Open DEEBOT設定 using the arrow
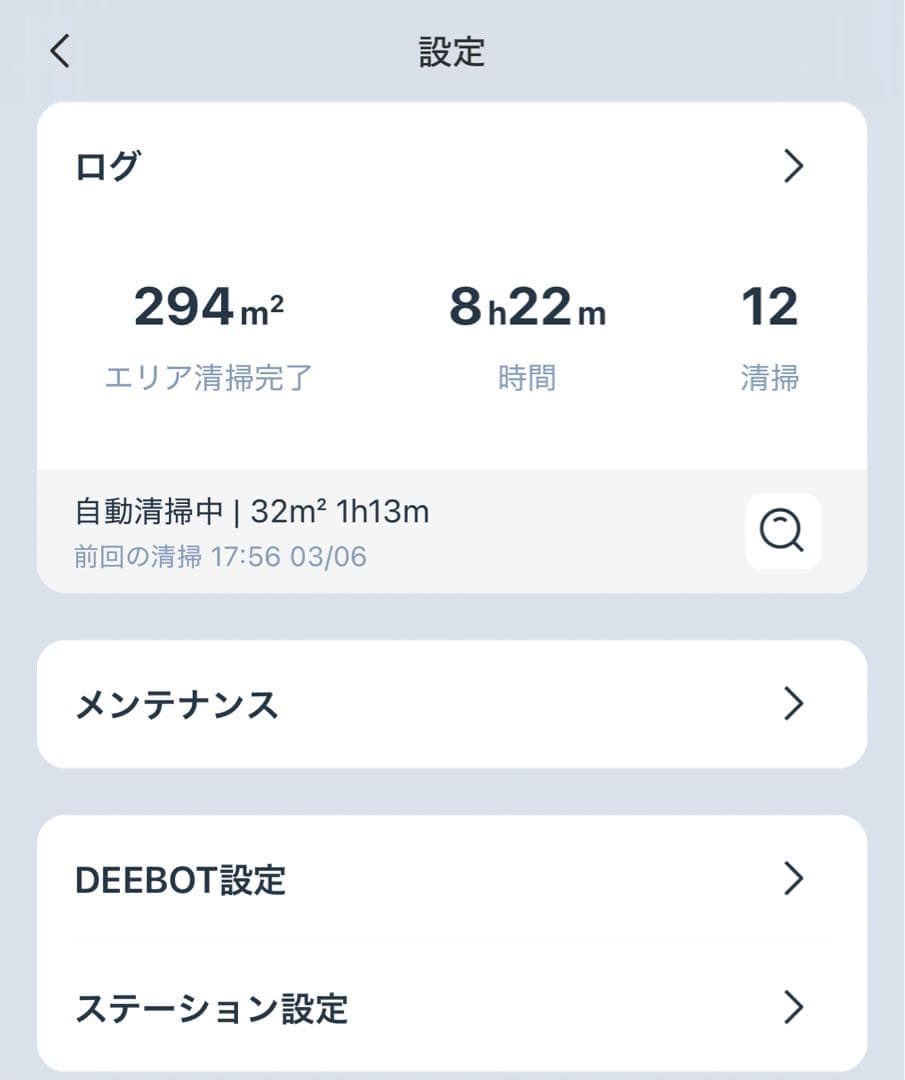The width and height of the screenshot is (905, 1080). (x=793, y=880)
